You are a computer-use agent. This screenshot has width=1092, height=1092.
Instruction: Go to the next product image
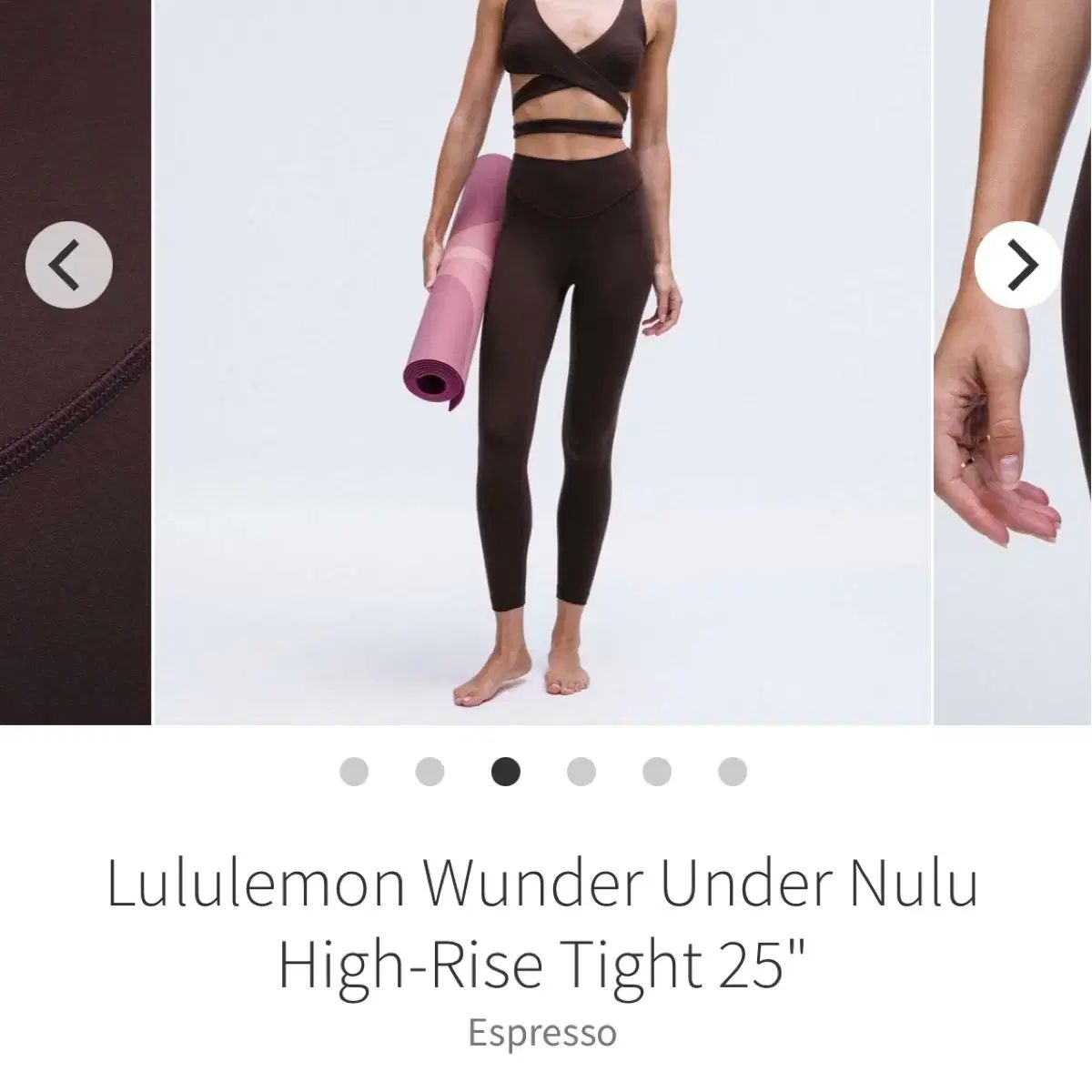[1017, 265]
